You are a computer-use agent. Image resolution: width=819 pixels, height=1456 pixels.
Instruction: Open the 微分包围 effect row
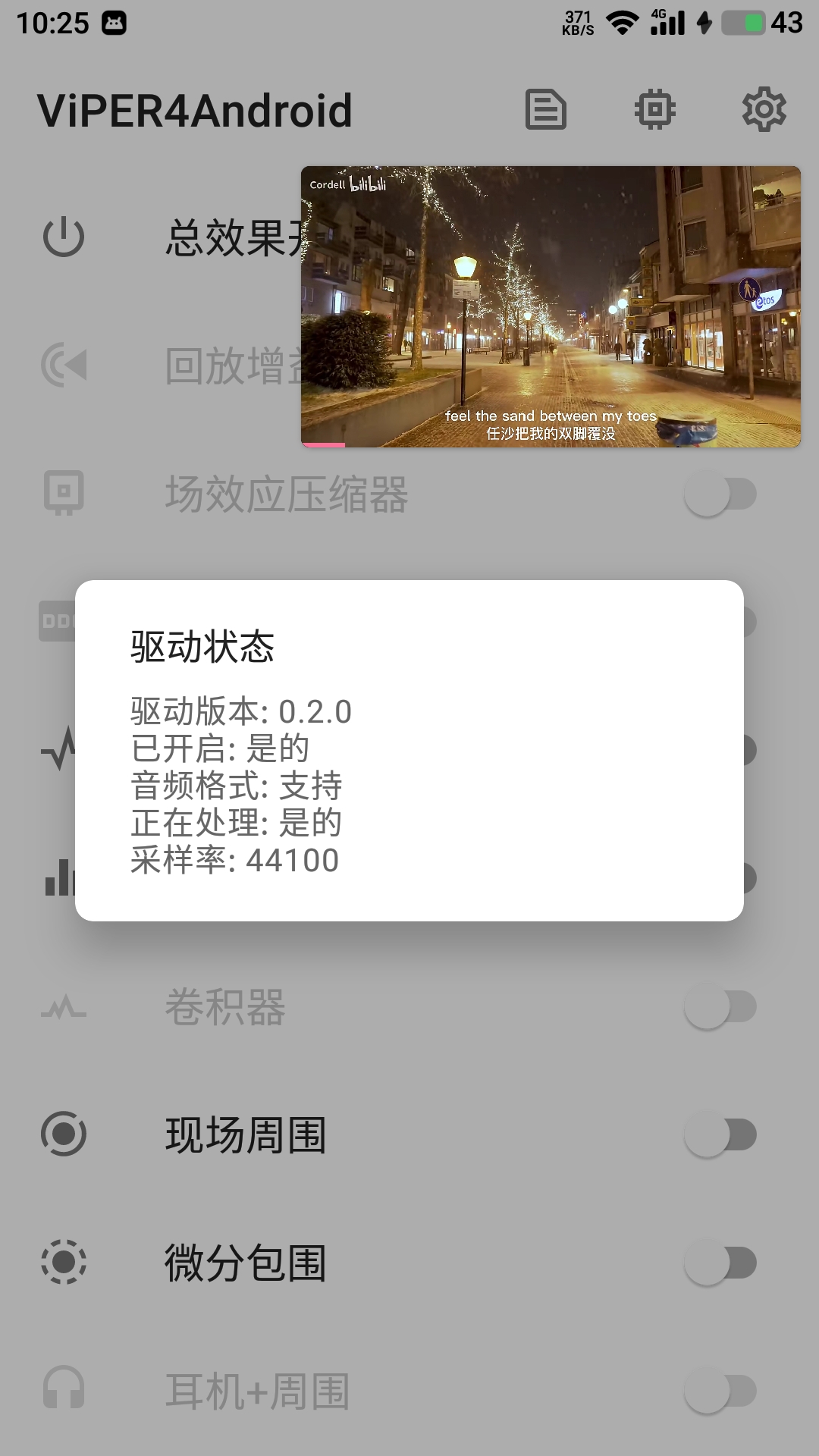pos(409,1263)
